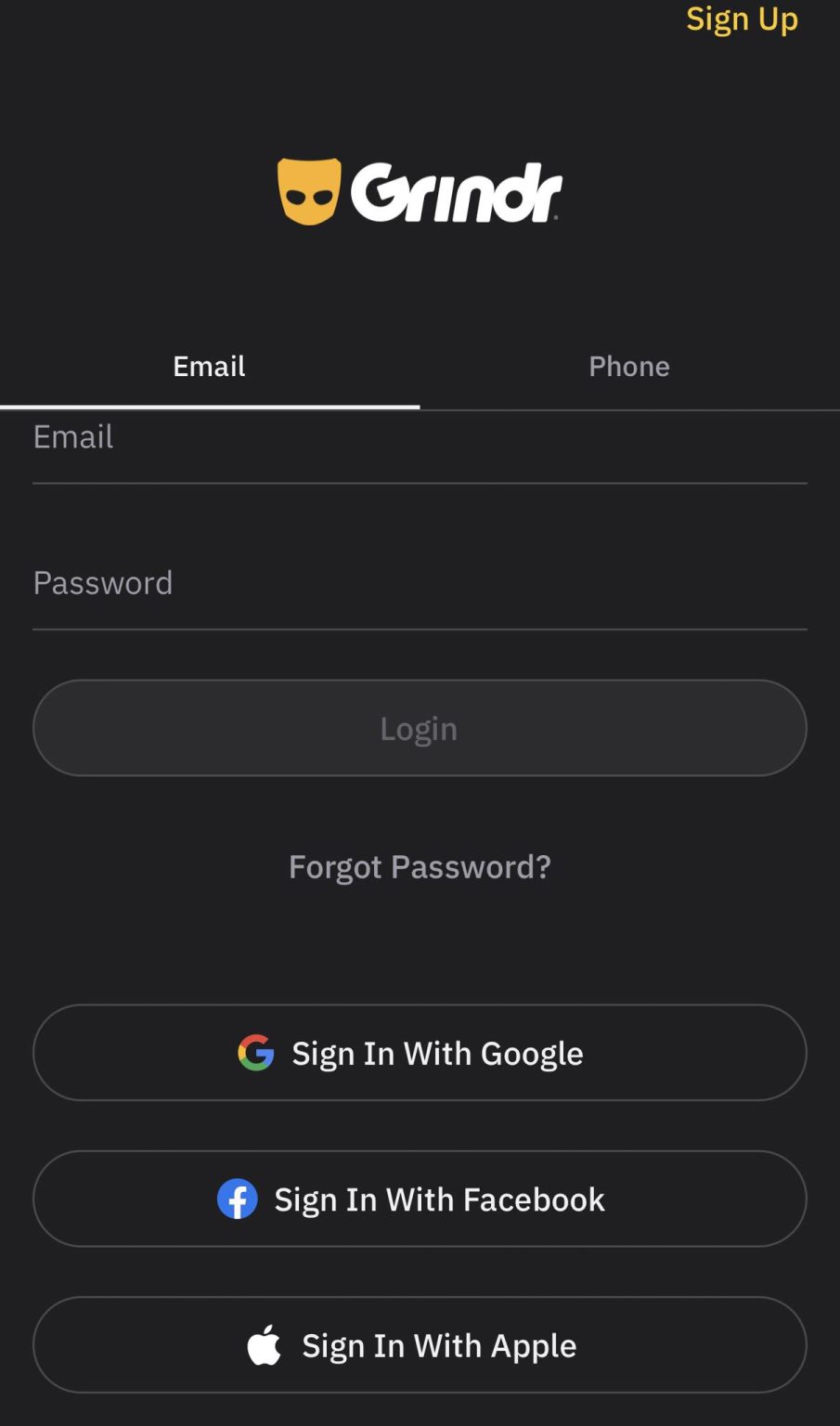The image size is (840, 1426).
Task: Open Sign Up in the top corner
Action: 741,19
